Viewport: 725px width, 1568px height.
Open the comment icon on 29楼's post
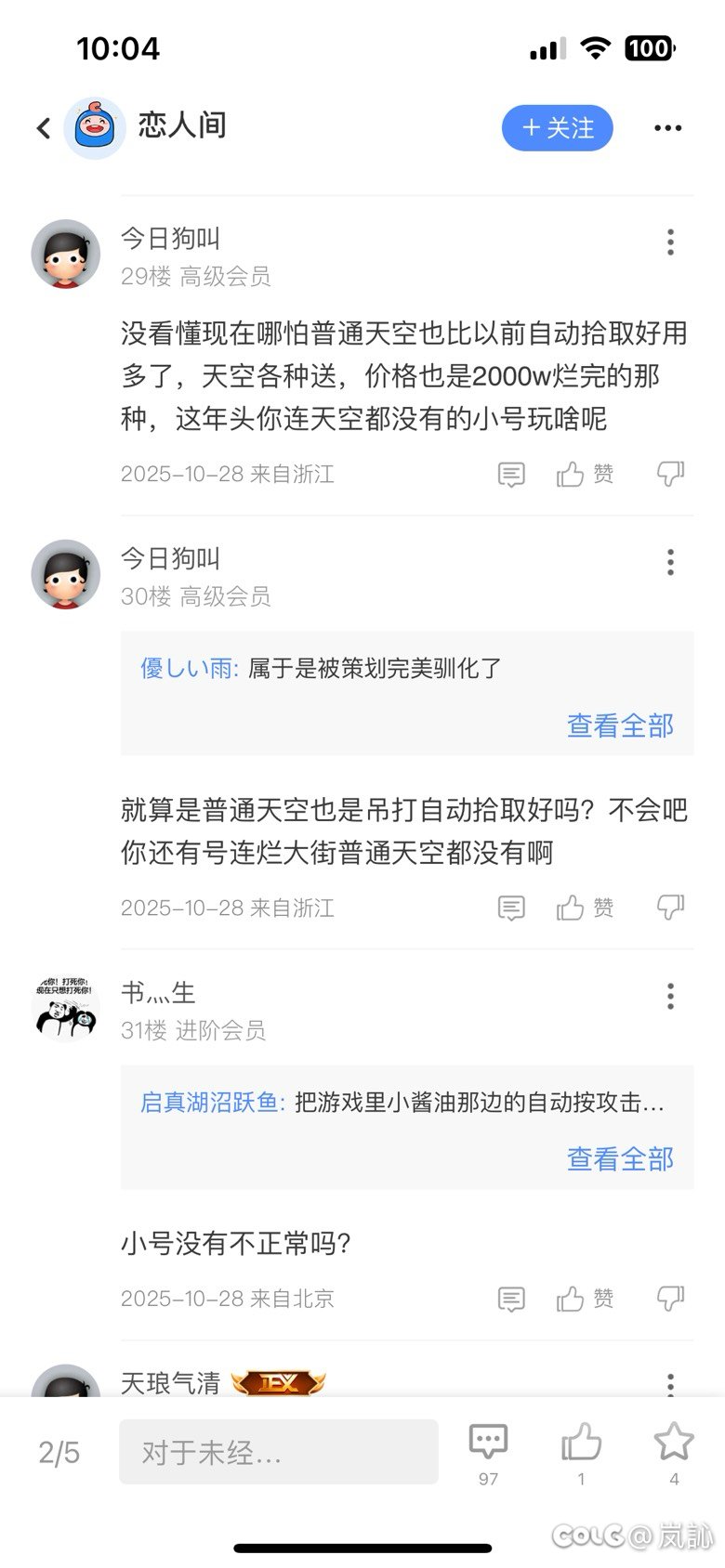point(511,474)
